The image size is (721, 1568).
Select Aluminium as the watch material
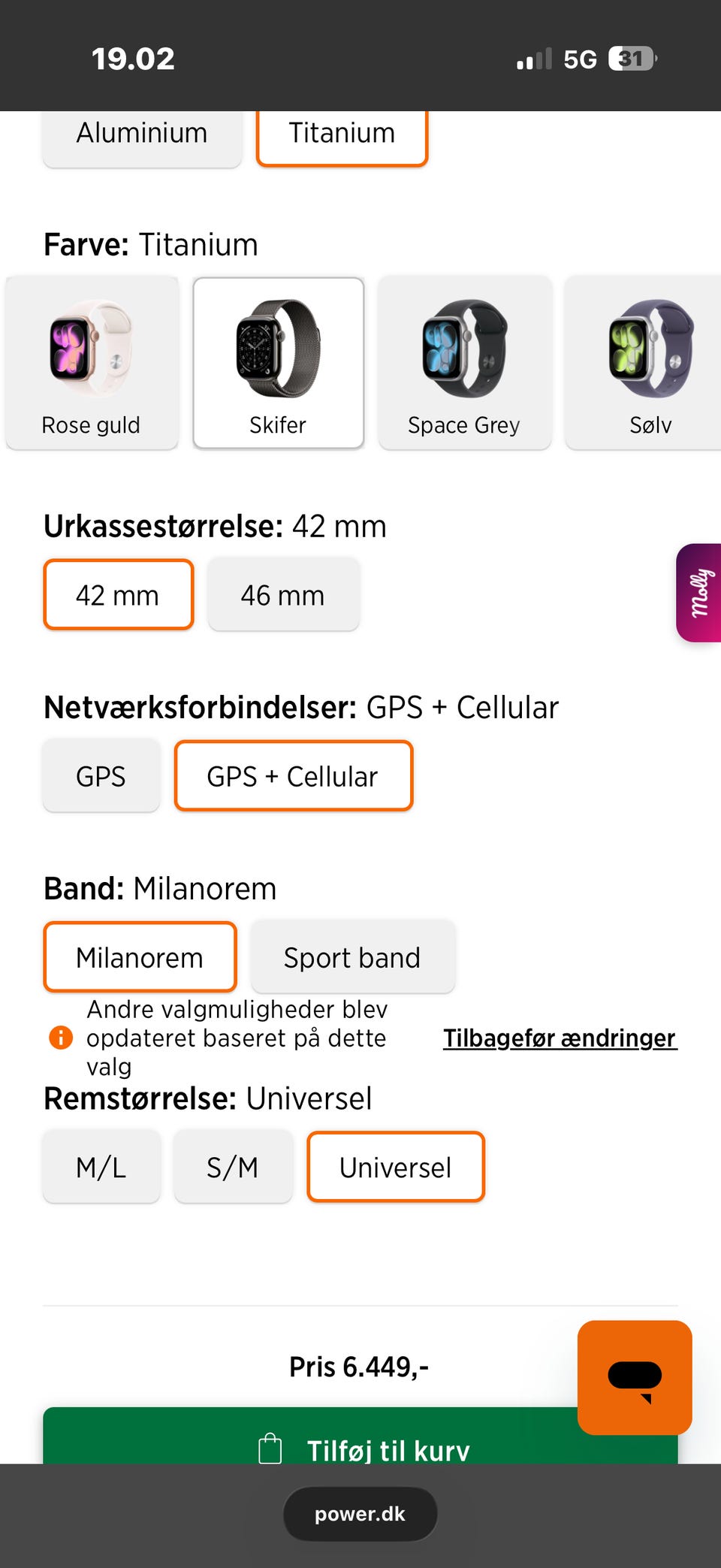[142, 134]
